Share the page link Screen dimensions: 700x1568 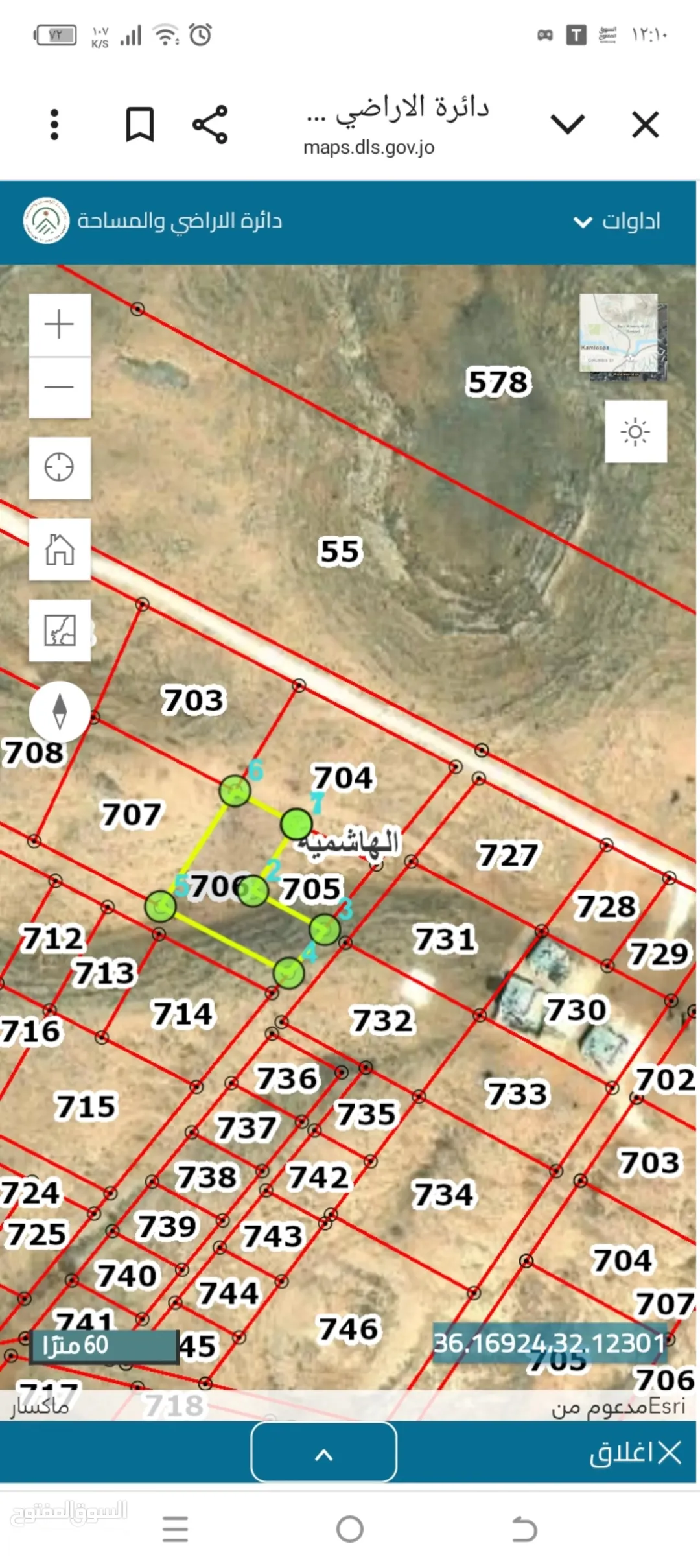(210, 124)
